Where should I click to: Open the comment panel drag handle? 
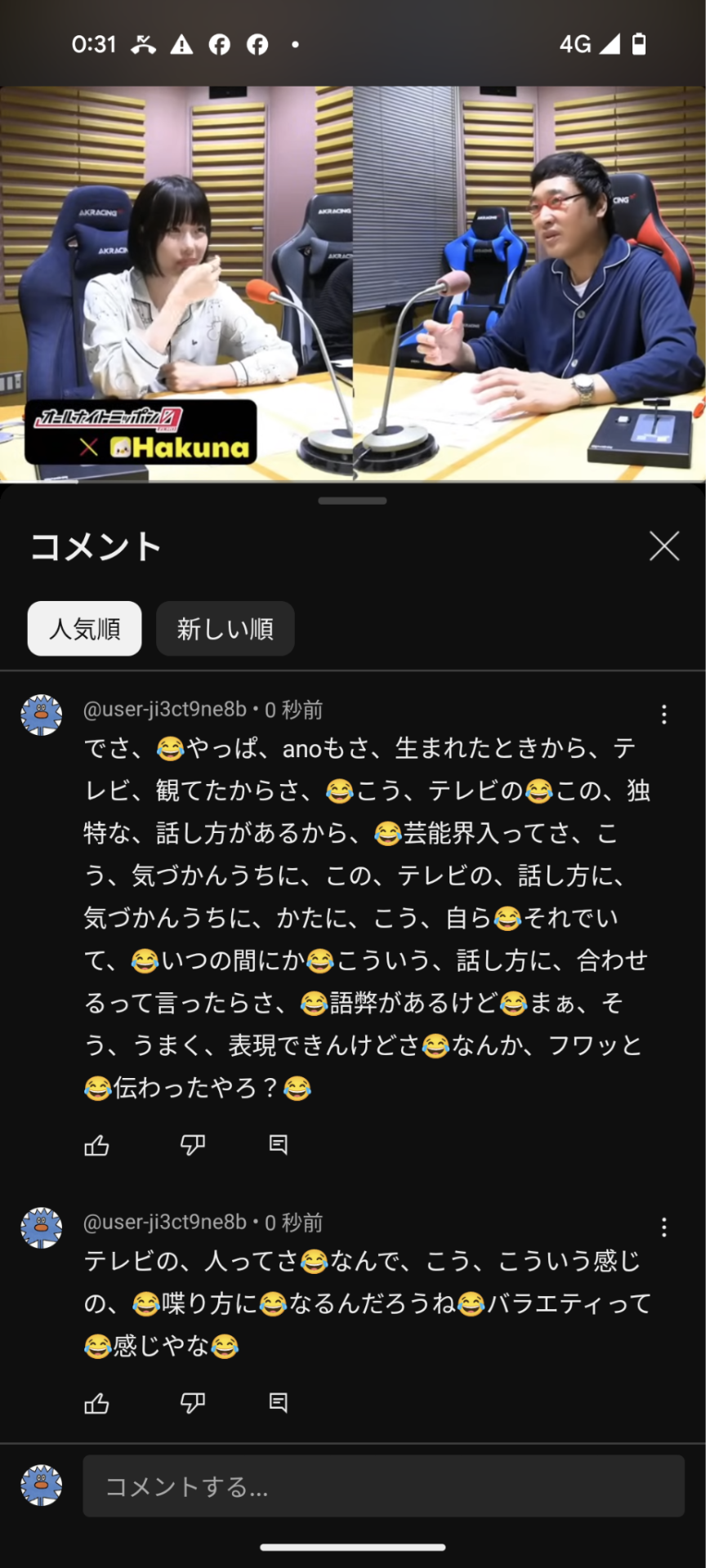click(353, 501)
